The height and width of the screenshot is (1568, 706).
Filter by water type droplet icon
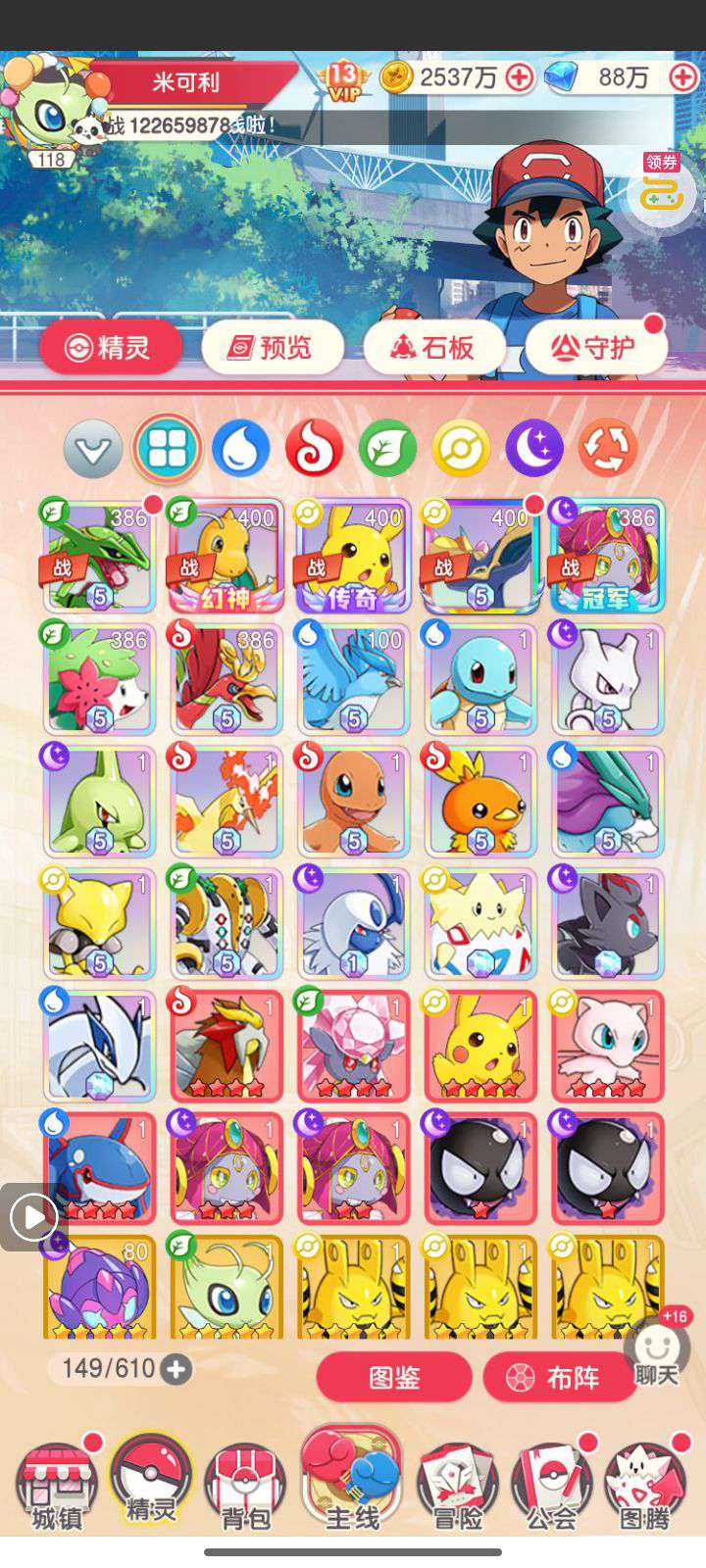pos(240,449)
